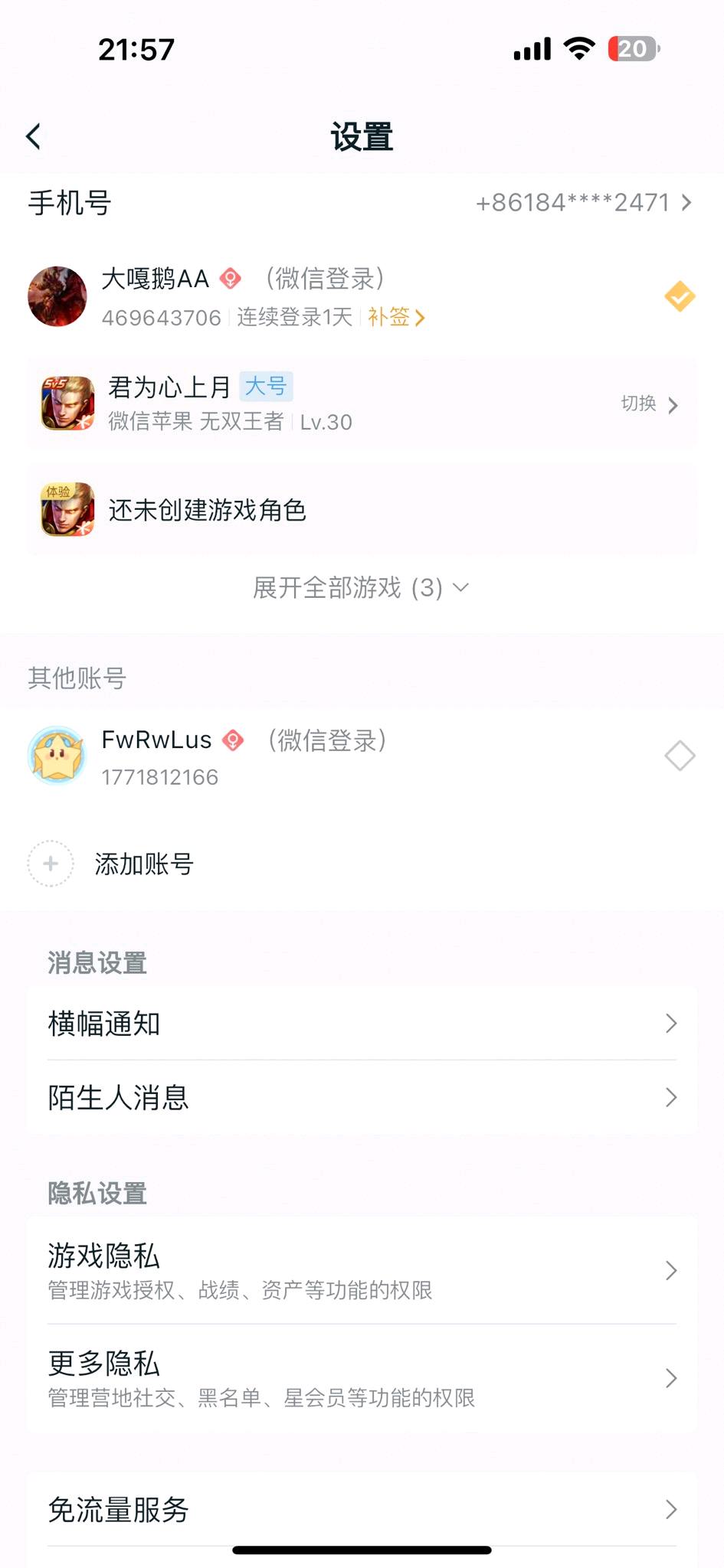
Task: Go back from the 设置 page
Action: point(33,137)
